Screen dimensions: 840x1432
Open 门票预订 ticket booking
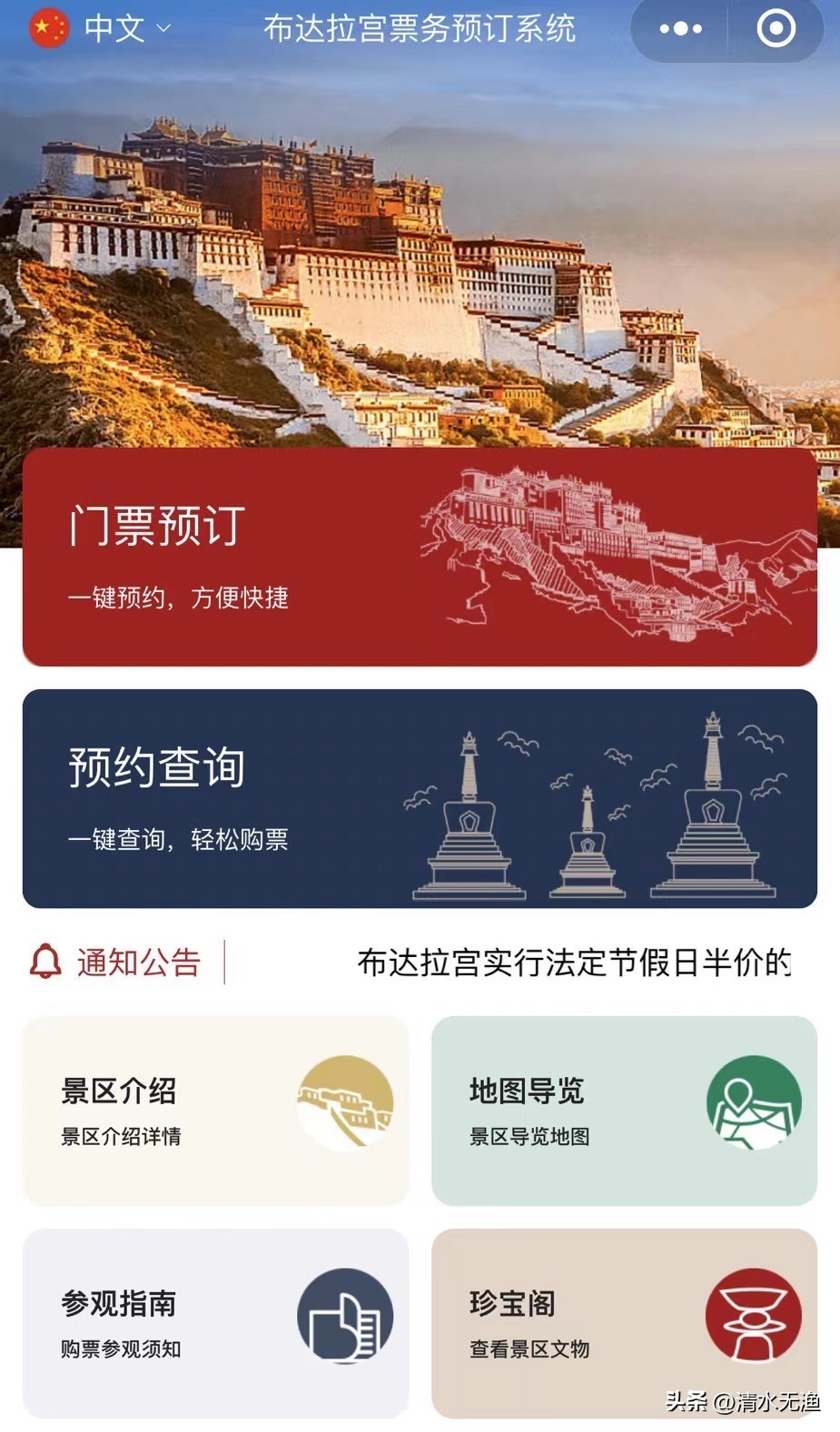pyautogui.click(x=420, y=557)
